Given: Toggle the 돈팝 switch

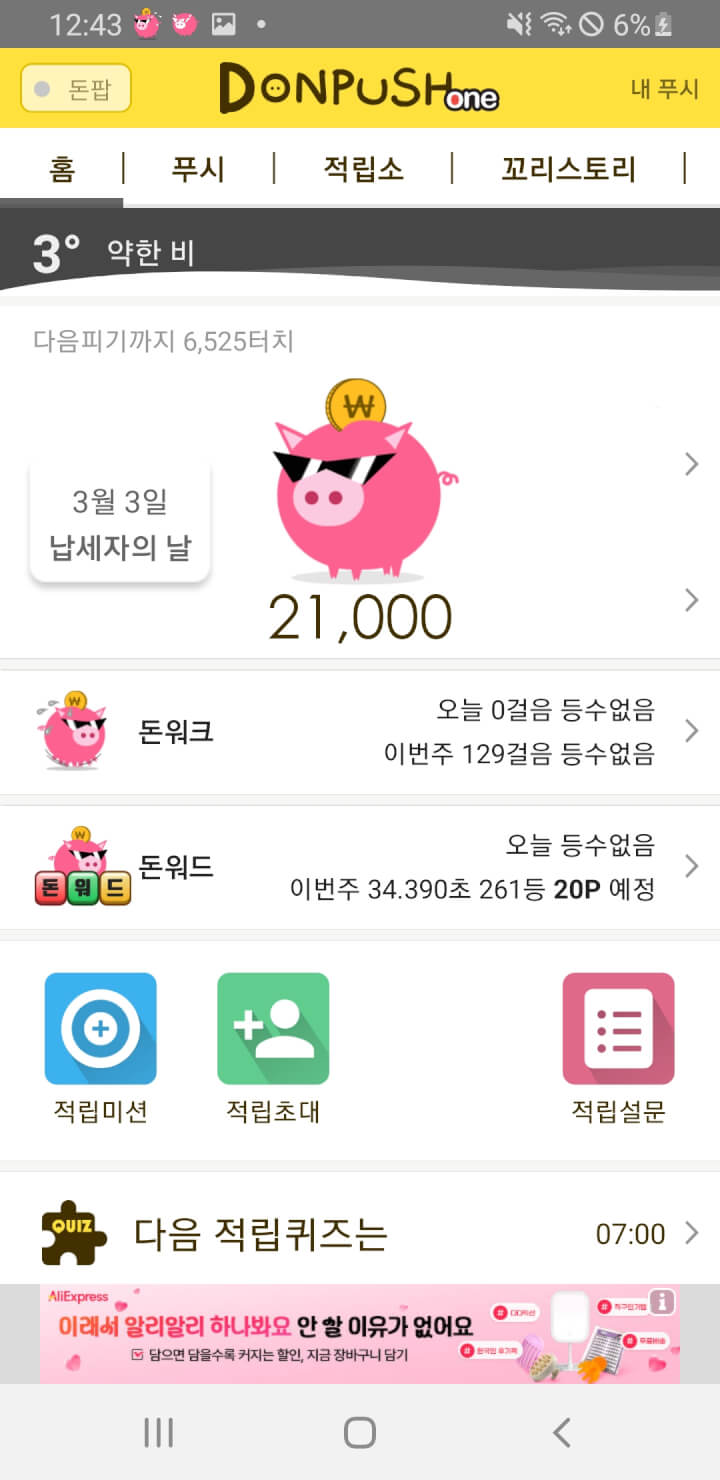Looking at the screenshot, I should click(x=76, y=89).
